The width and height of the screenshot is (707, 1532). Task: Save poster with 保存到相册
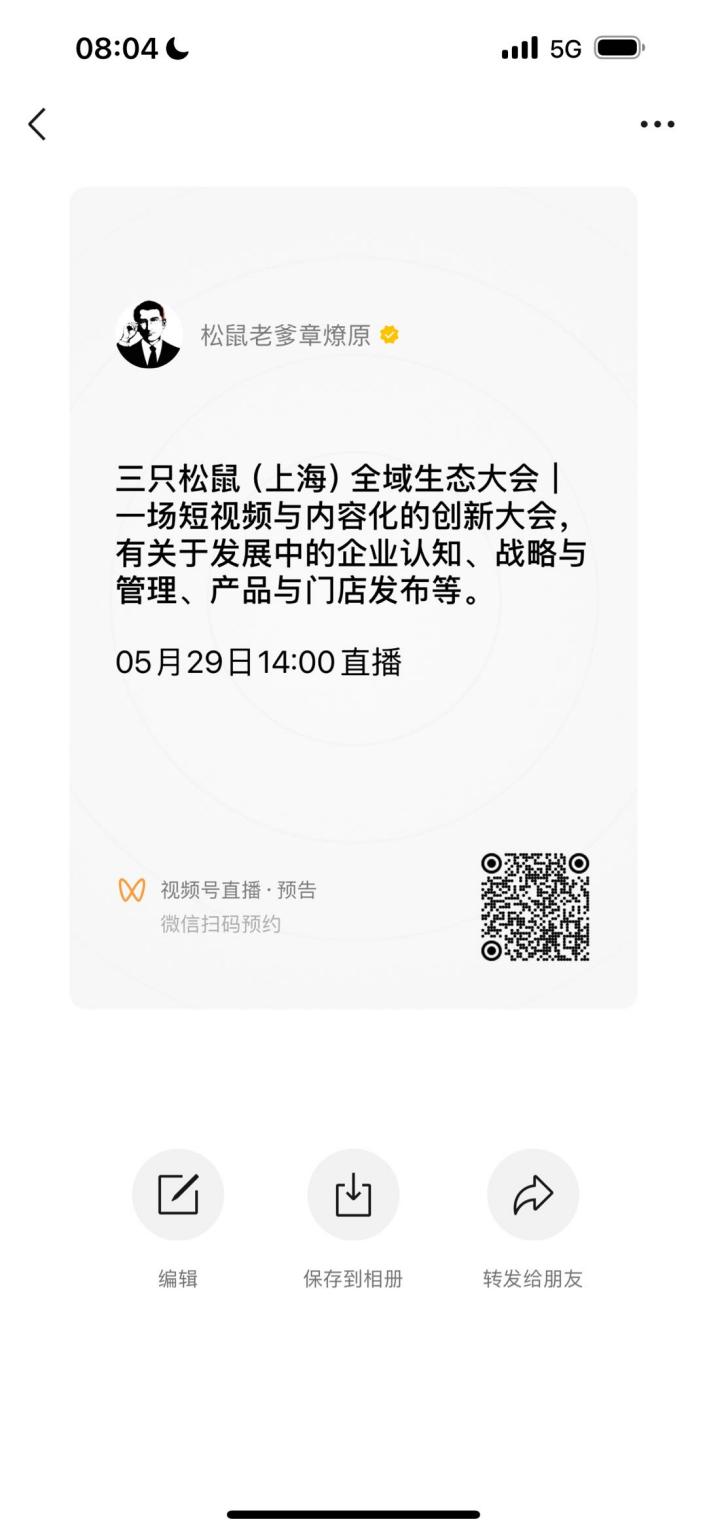coord(353,1194)
